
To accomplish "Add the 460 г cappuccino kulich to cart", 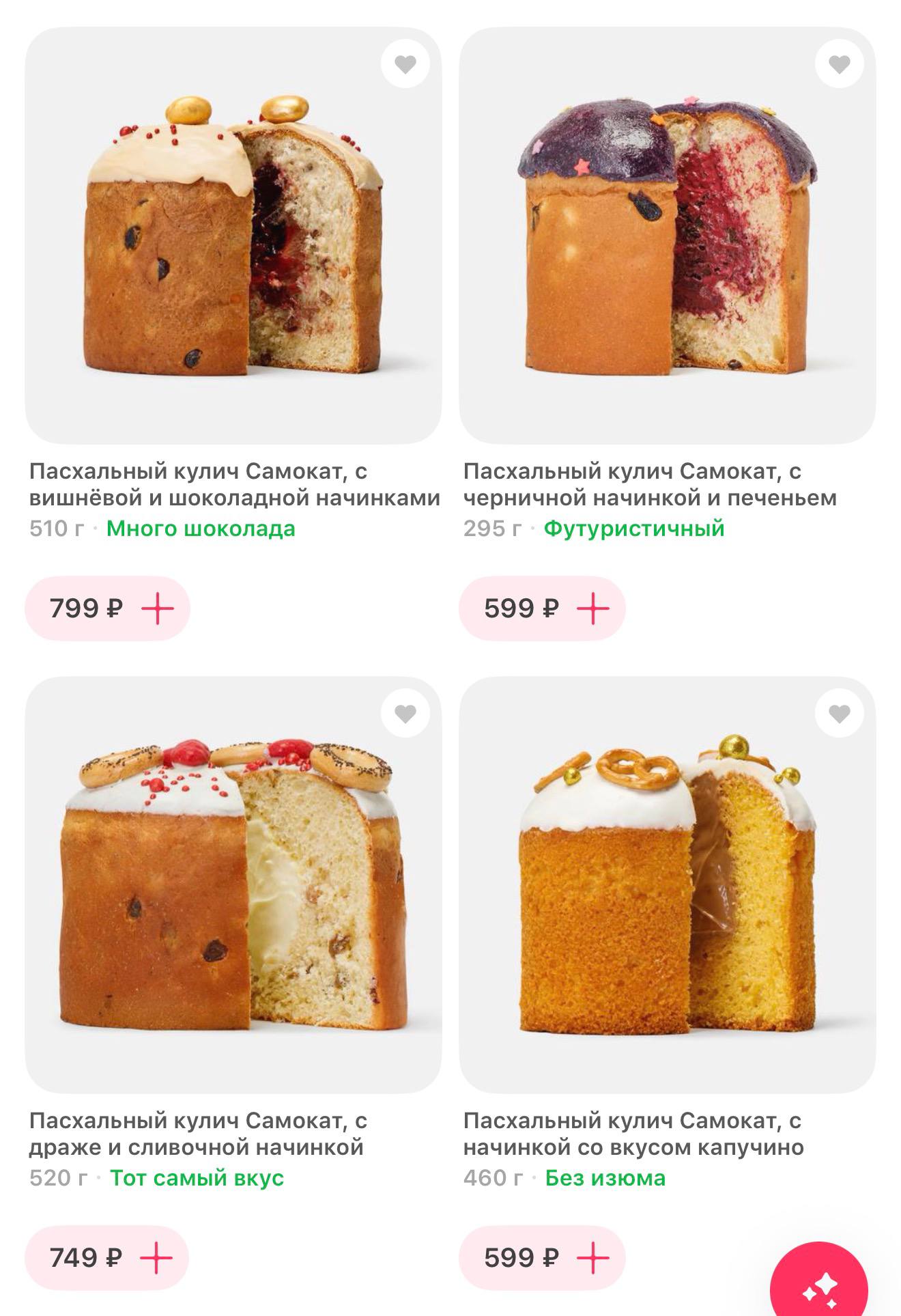I will point(592,1257).
